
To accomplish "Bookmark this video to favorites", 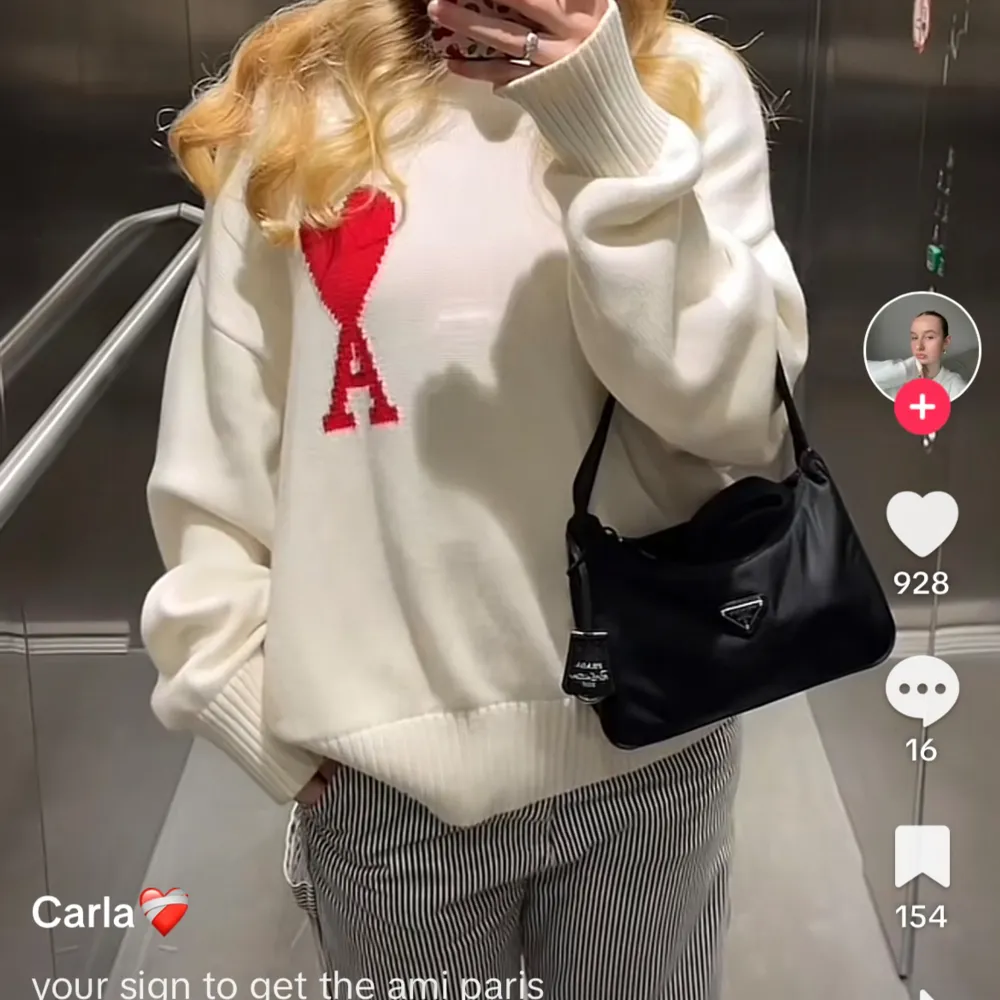I will pos(921,857).
